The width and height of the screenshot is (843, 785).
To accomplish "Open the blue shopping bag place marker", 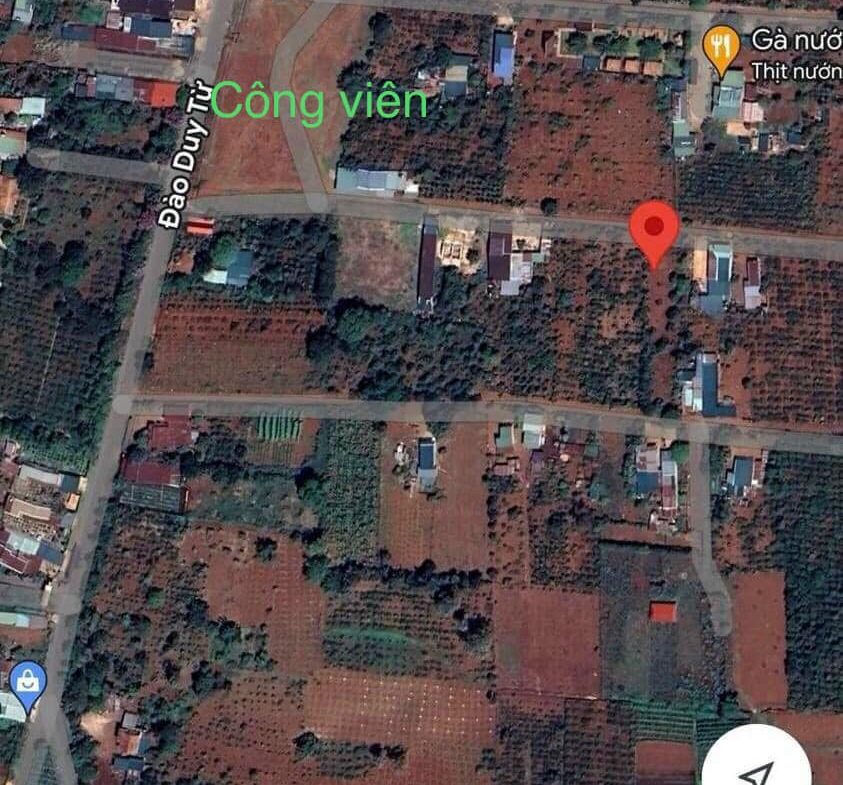I will [x=27, y=684].
